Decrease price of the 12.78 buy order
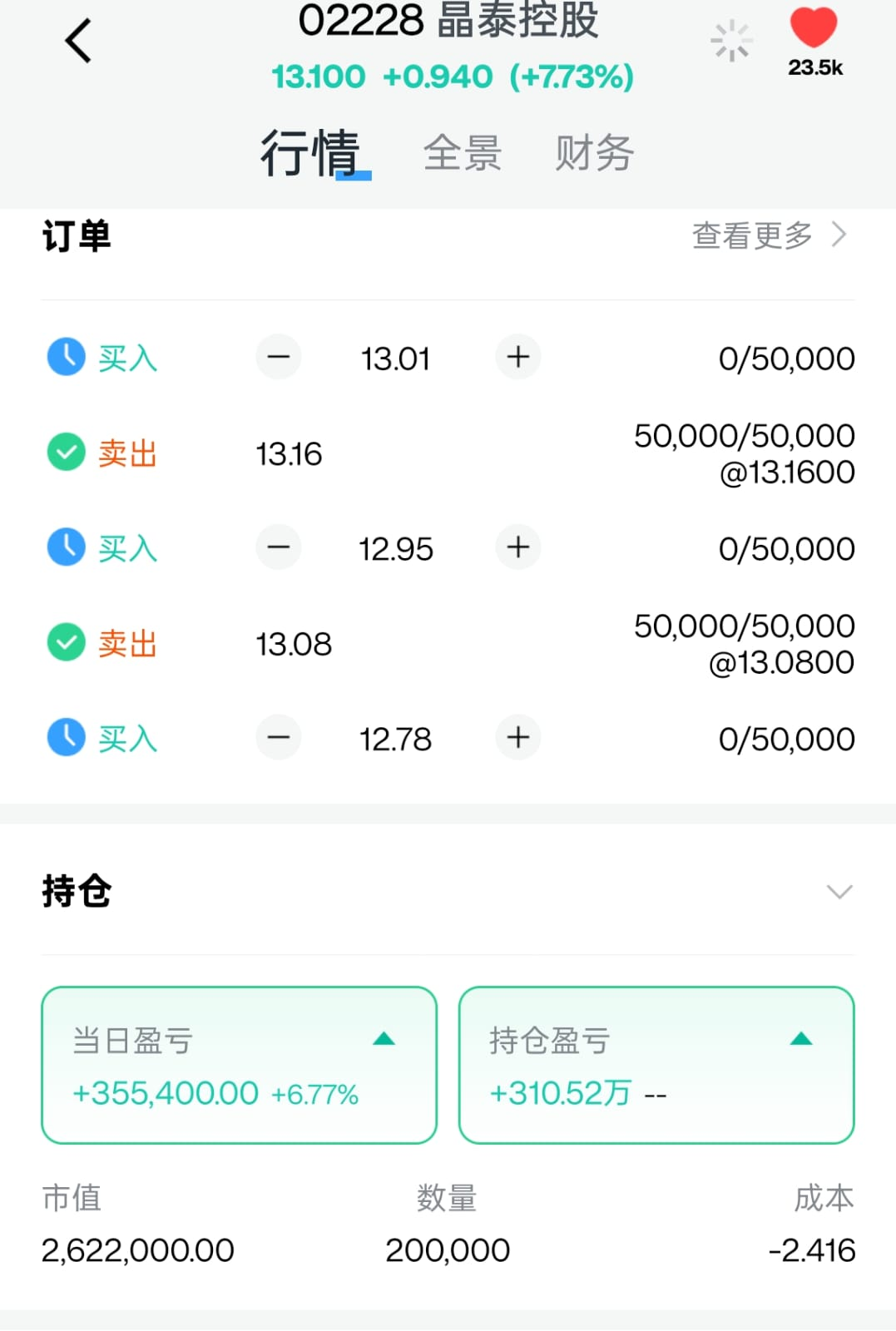 point(279,738)
